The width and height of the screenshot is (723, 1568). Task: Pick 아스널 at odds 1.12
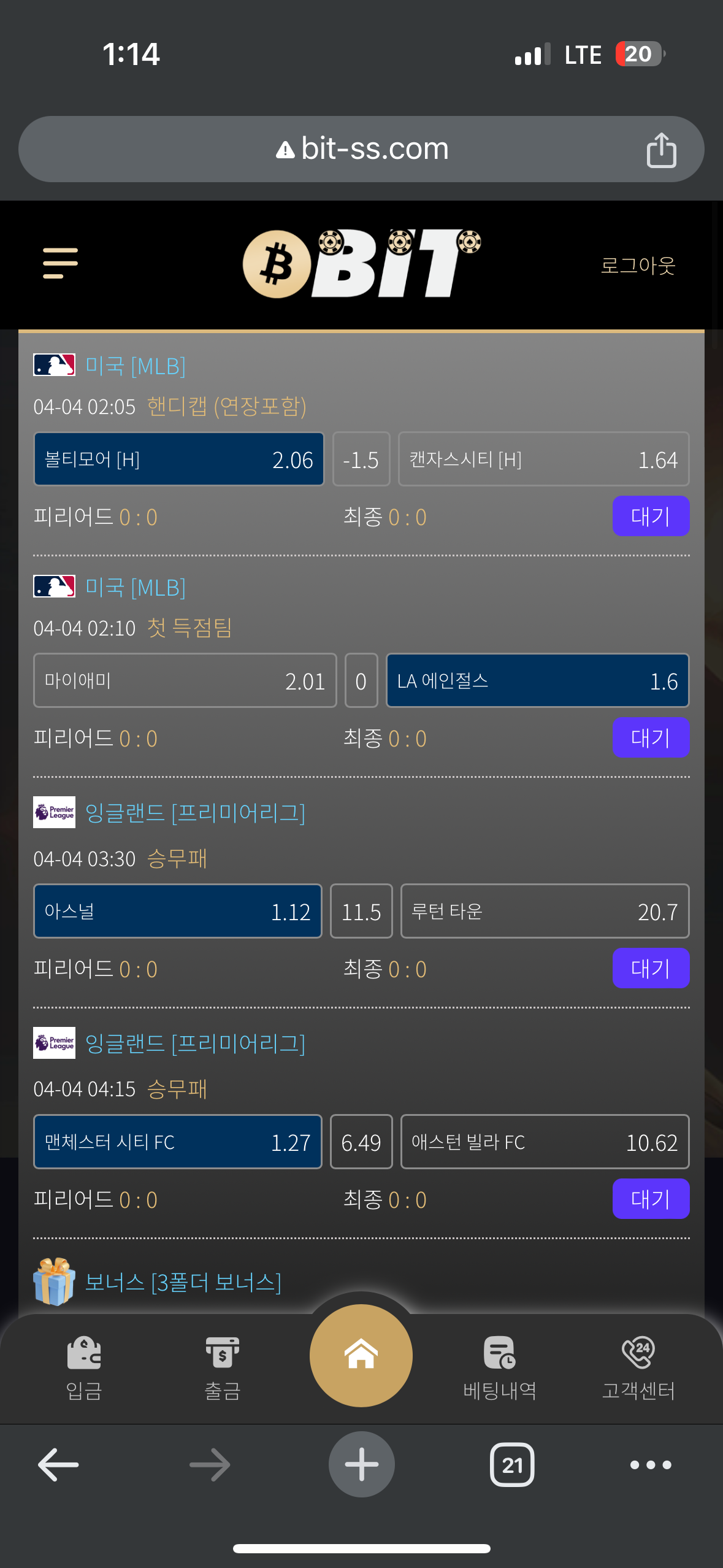178,912
